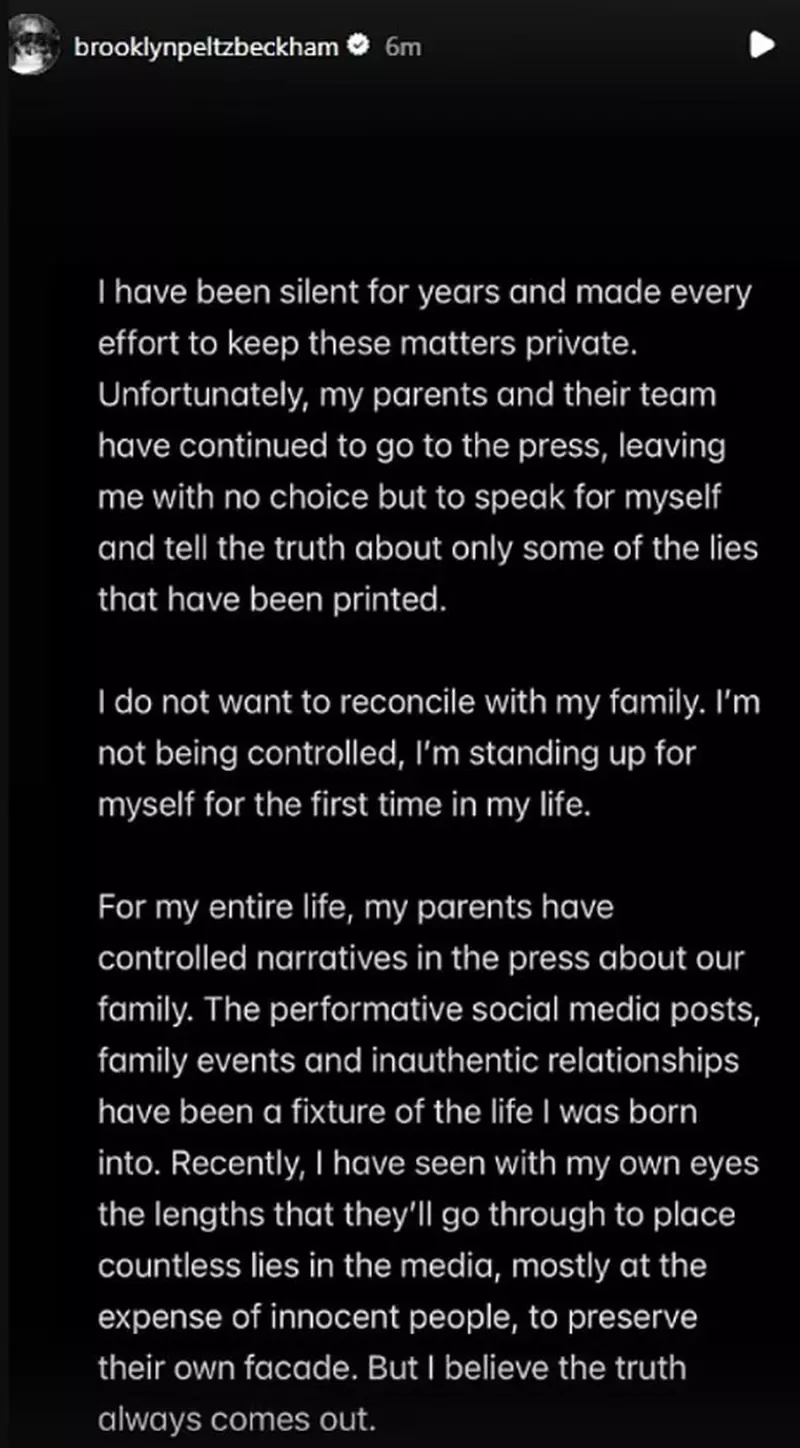Open the brooklynpeltzbeckham profile from the username

pyautogui.click(x=206, y=46)
